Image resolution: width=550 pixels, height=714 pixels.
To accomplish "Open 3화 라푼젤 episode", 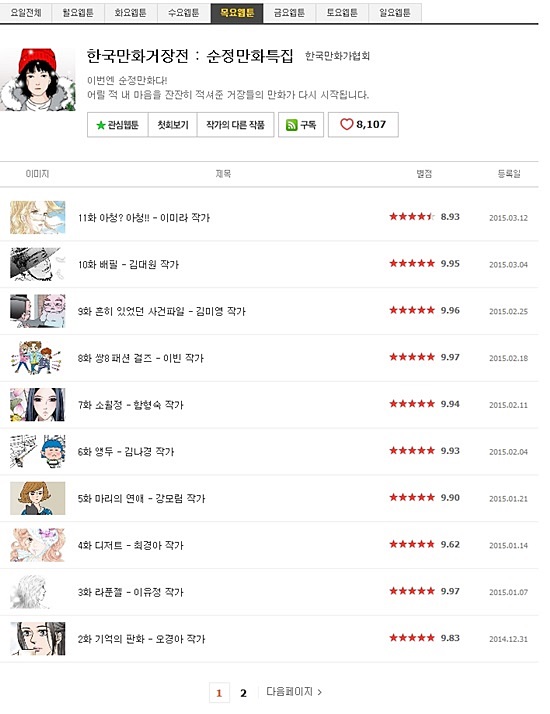I will coord(130,592).
